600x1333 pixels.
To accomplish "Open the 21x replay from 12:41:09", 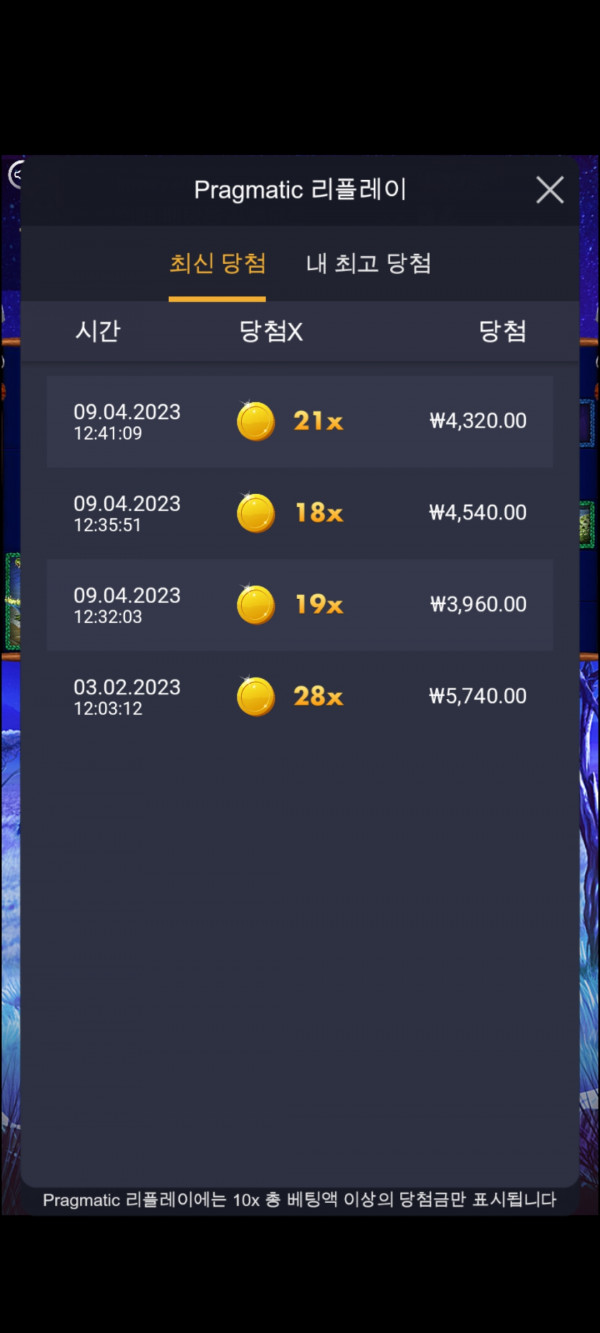I will (299, 421).
